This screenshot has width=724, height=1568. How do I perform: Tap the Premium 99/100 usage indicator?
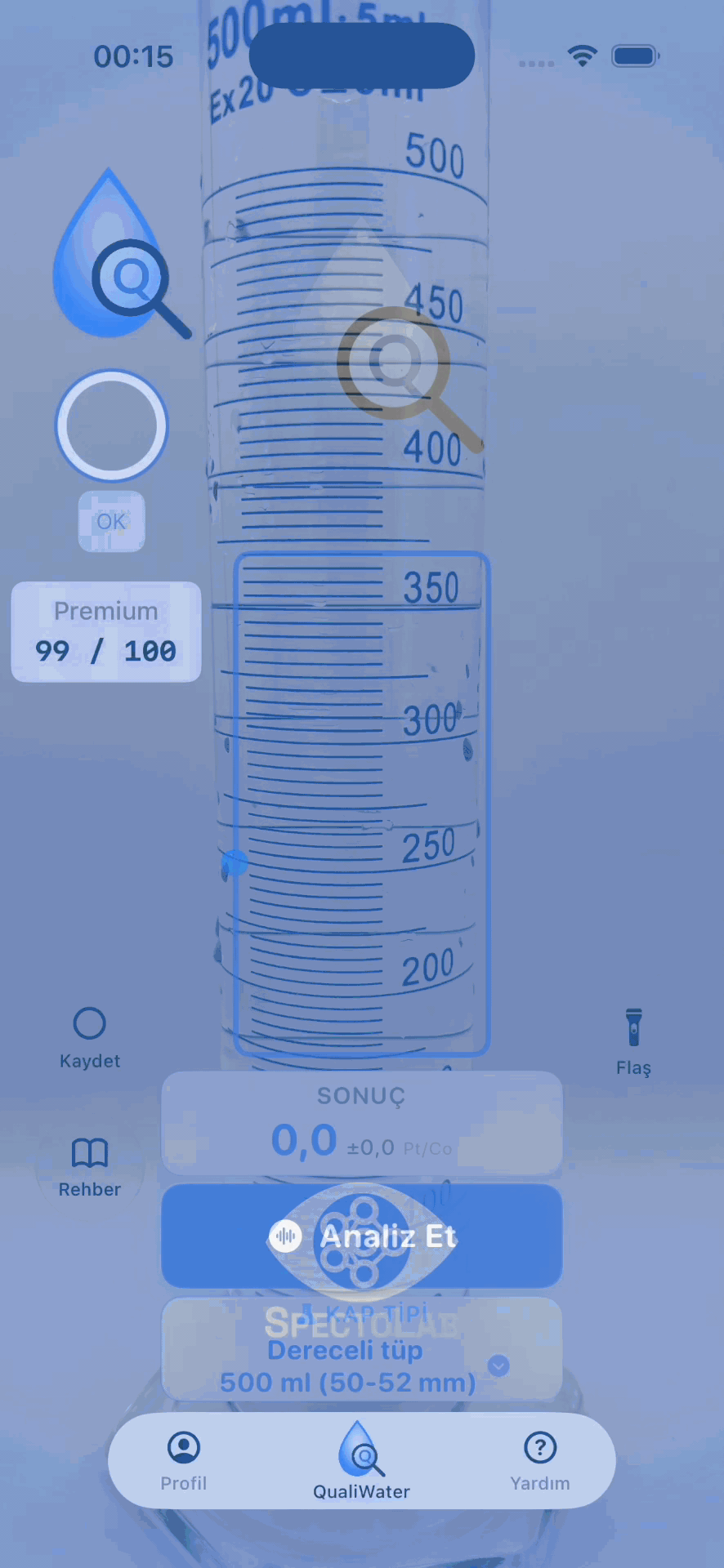tap(105, 630)
